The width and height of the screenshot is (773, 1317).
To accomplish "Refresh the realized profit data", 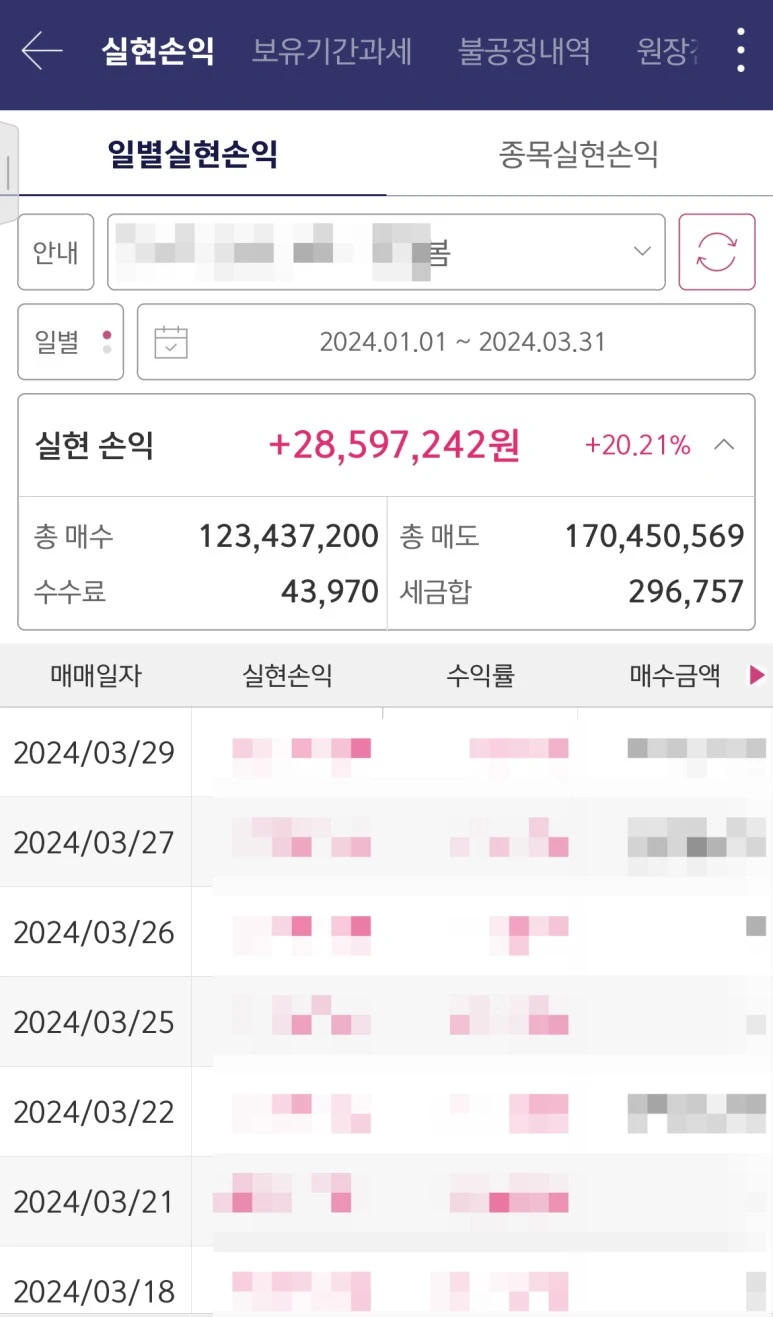I will [x=717, y=252].
